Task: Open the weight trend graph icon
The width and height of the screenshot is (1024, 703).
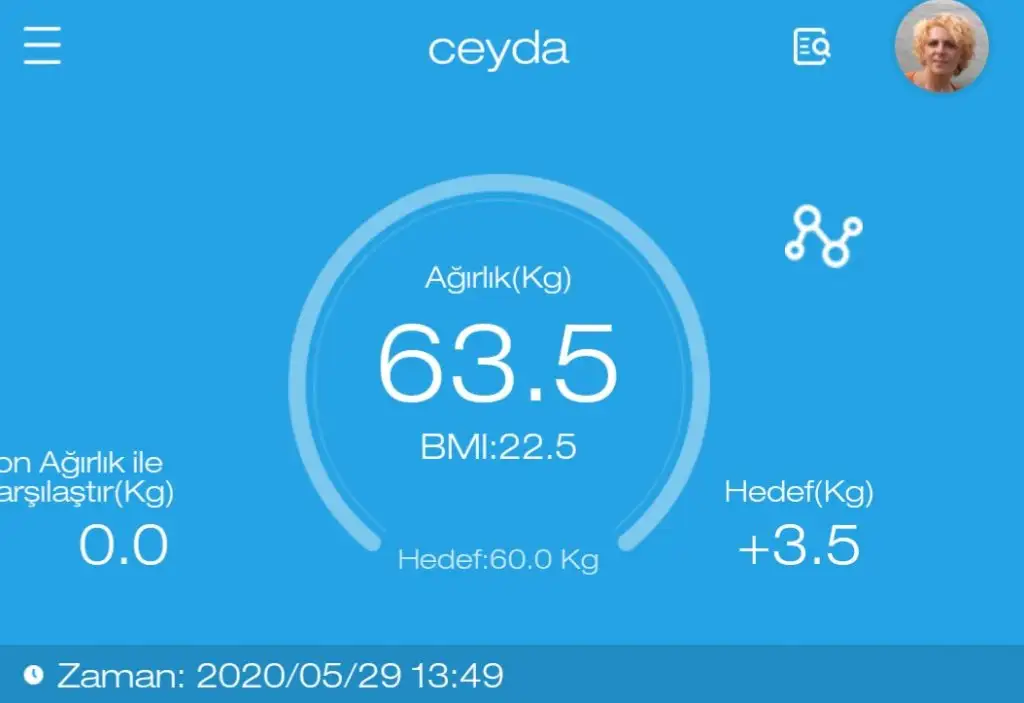Action: pyautogui.click(x=824, y=236)
